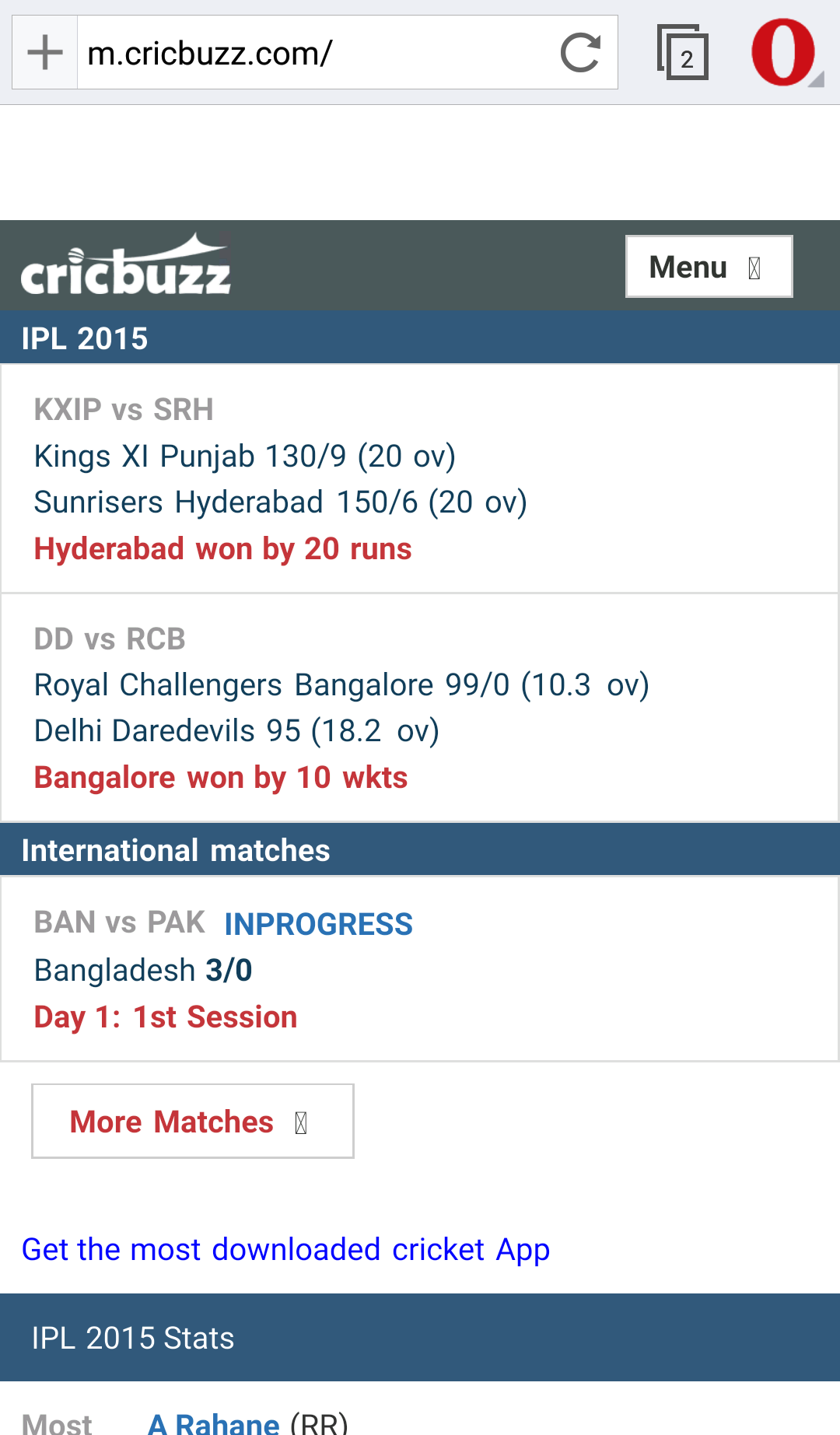View the DD vs RCB match details
Image resolution: width=840 pixels, height=1435 pixels.
[420, 708]
